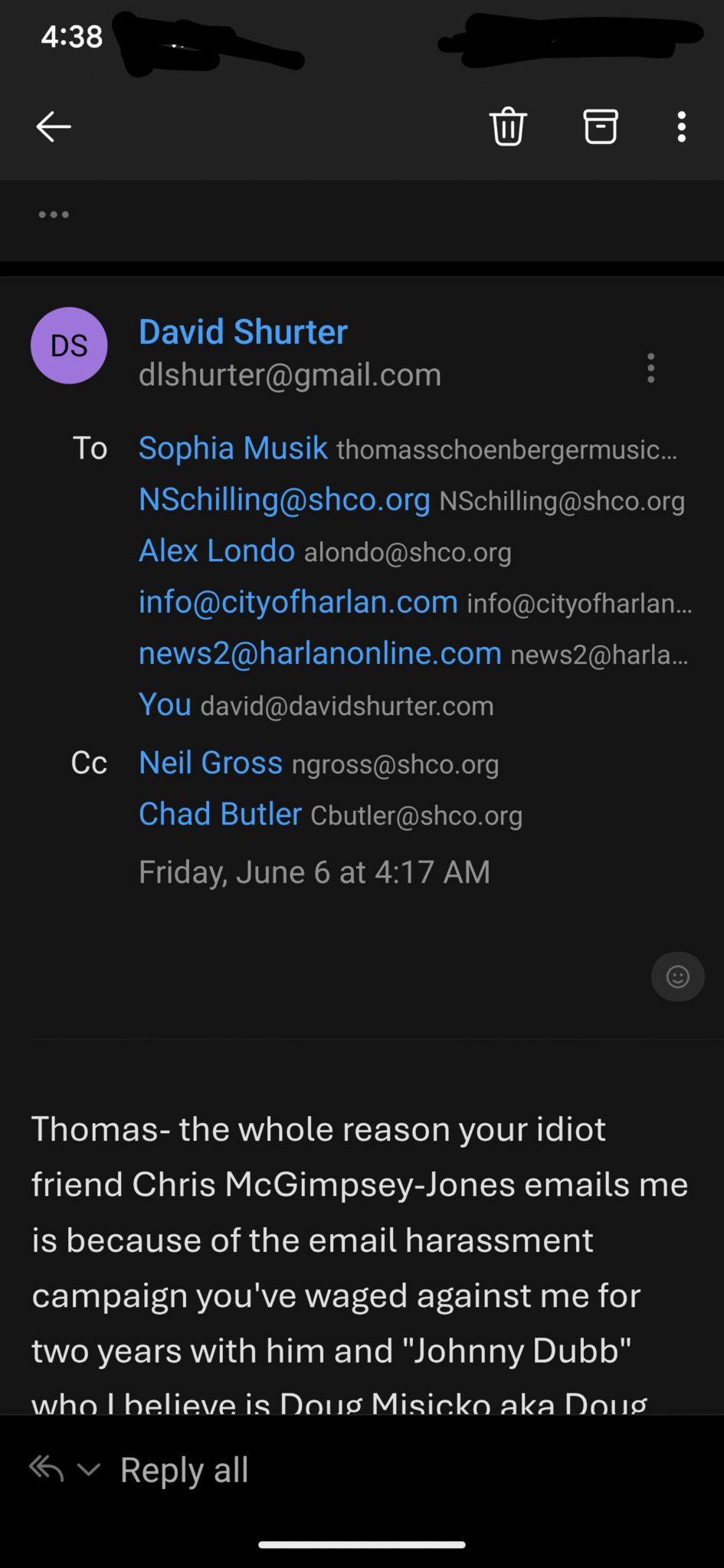Tap Reply all
Viewport: 724px width, 1568px height.
click(x=184, y=1470)
